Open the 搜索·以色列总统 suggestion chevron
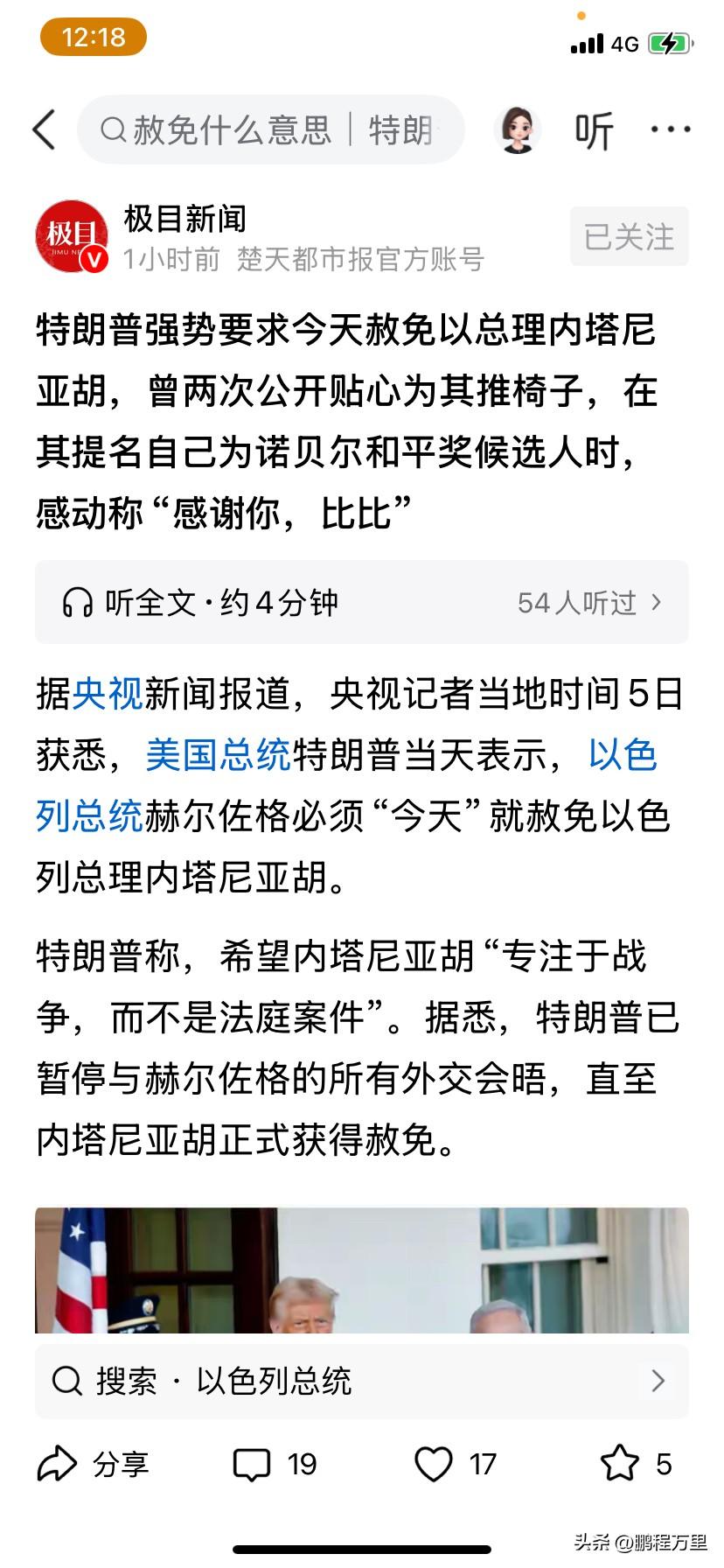Screen dimensions: 724x1568 pyautogui.click(x=658, y=1381)
